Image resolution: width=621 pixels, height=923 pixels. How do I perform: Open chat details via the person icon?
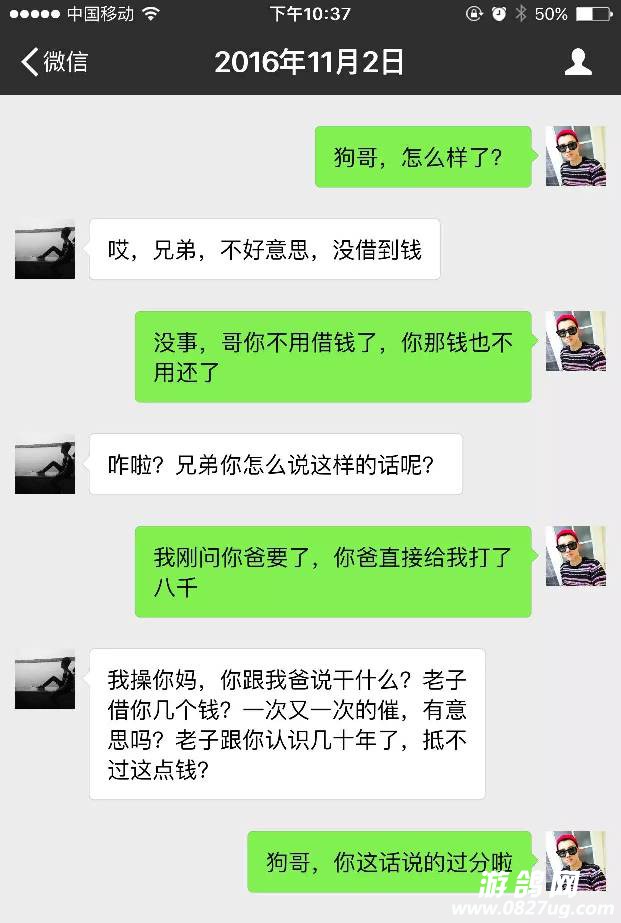coord(578,62)
